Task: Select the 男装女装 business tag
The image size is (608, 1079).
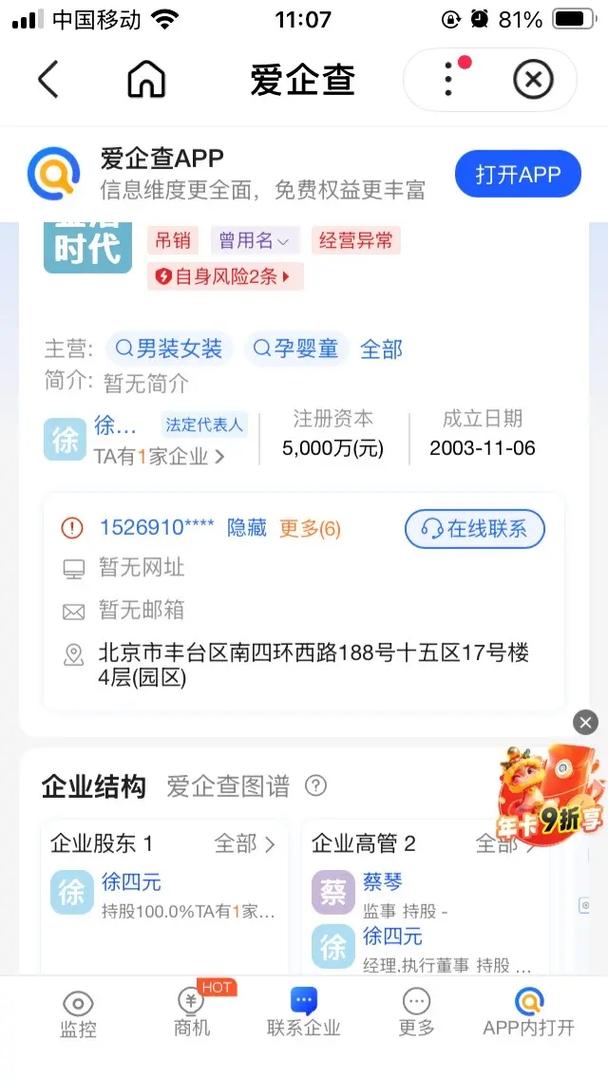Action: (x=169, y=349)
